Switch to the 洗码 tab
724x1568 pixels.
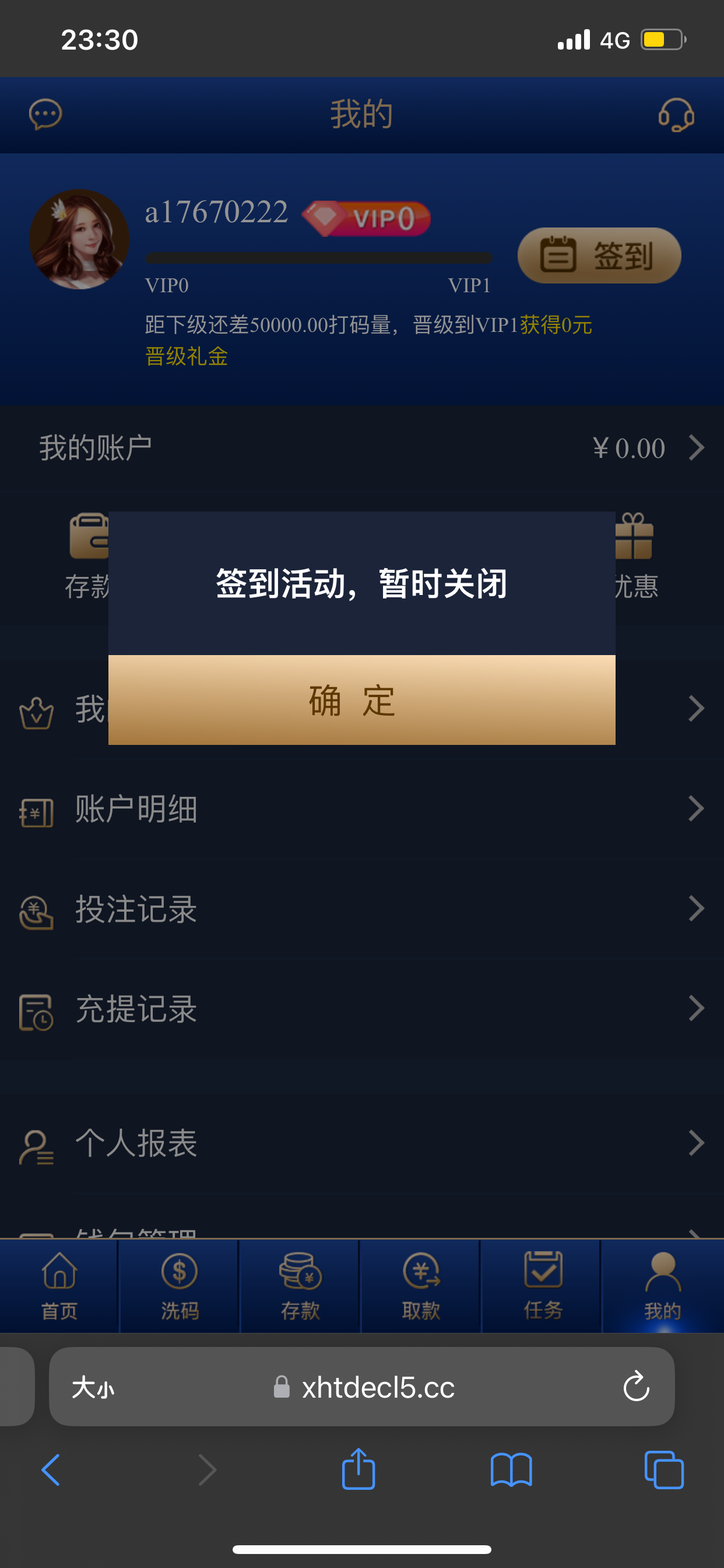pos(180,1286)
